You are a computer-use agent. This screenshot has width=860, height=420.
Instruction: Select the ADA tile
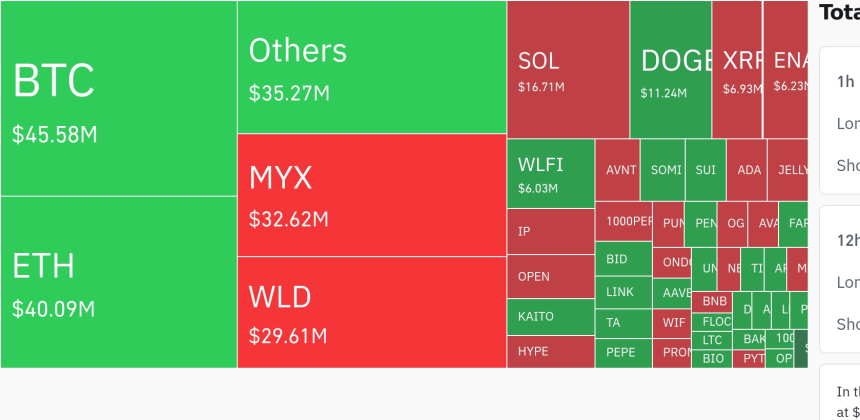747,170
